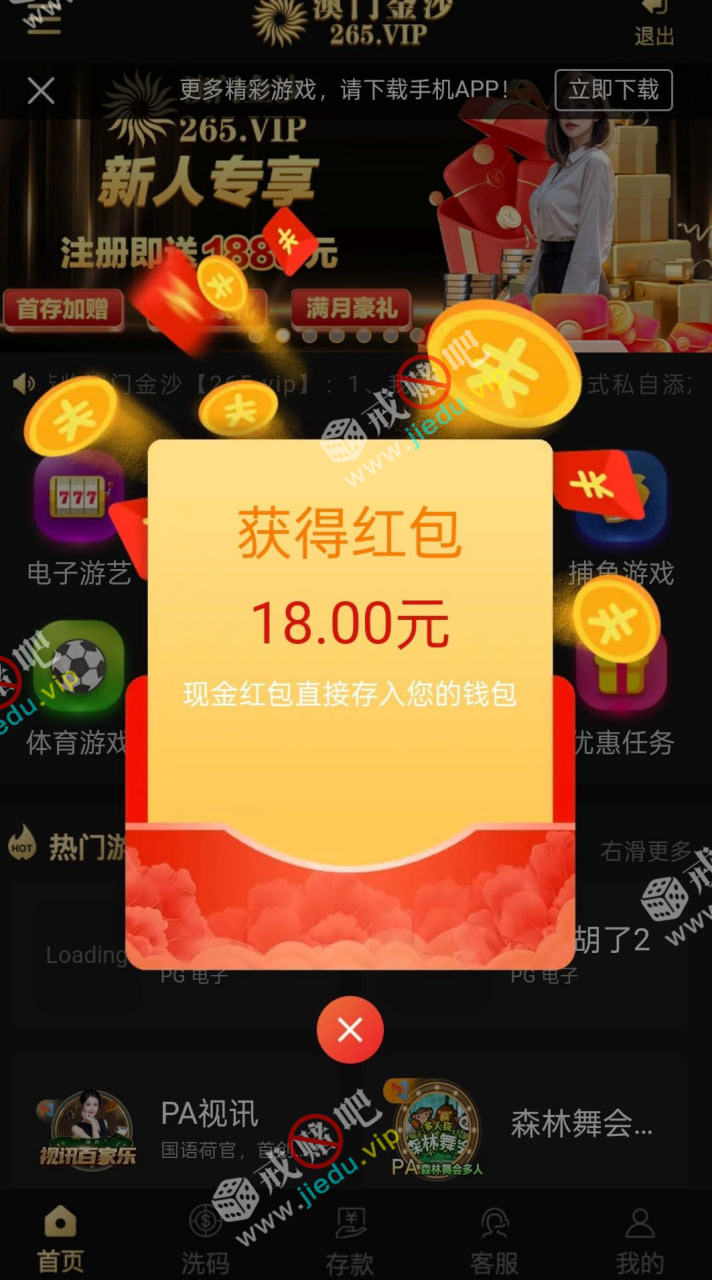Close the red envelope popup
Screen dimensions: 712x1280
click(x=350, y=1030)
